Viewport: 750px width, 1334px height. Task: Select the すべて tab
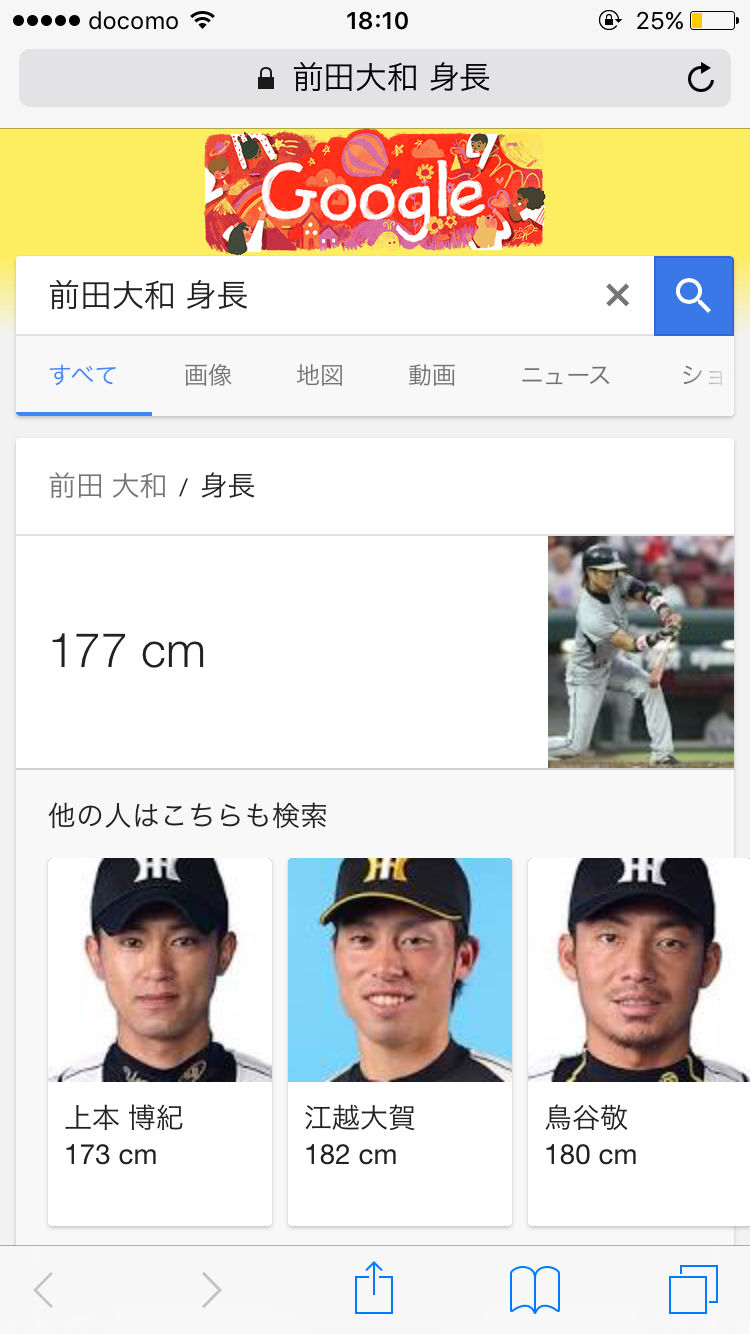[x=83, y=376]
